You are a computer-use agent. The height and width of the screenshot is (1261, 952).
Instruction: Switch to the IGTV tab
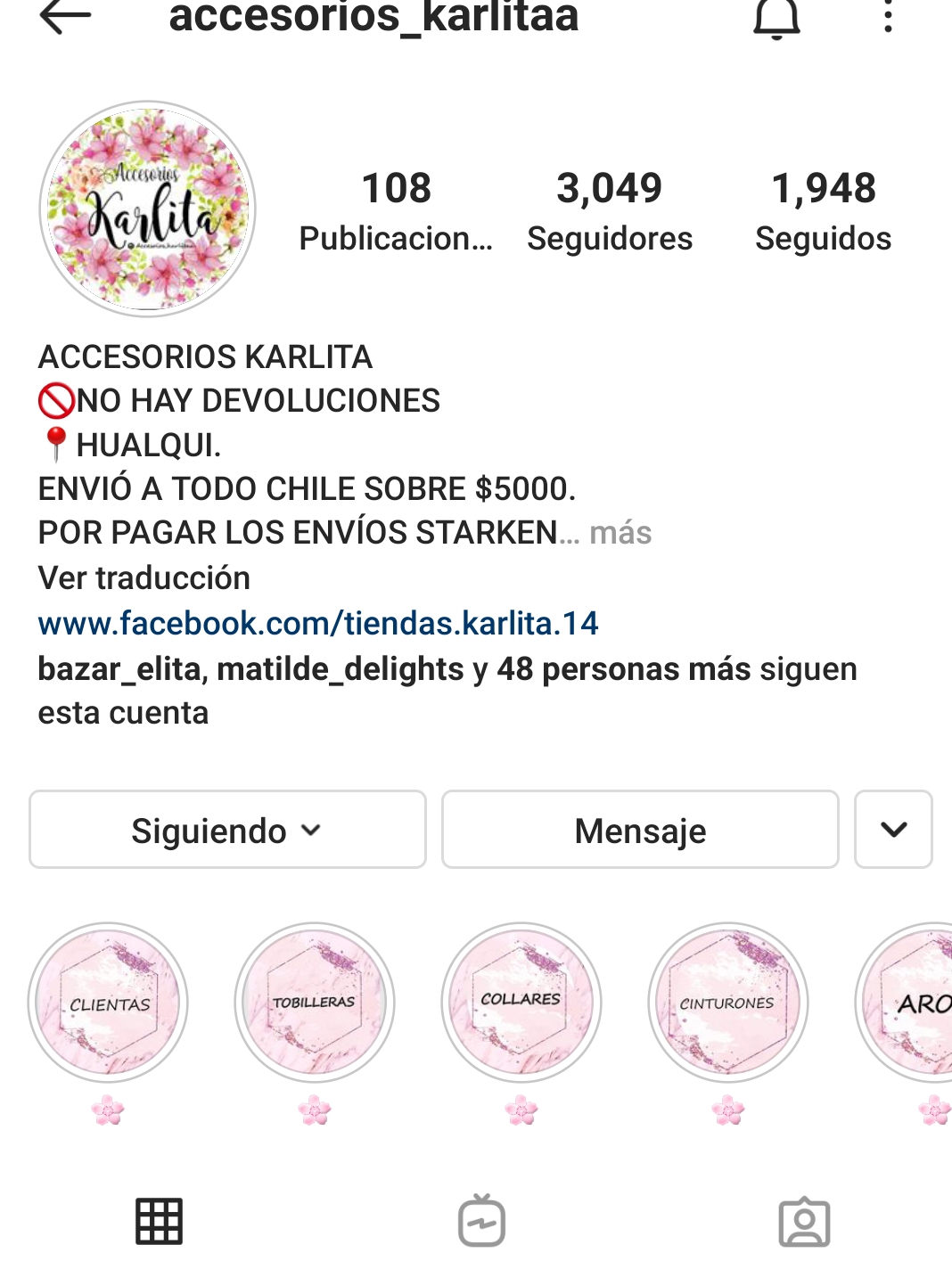click(x=481, y=1221)
